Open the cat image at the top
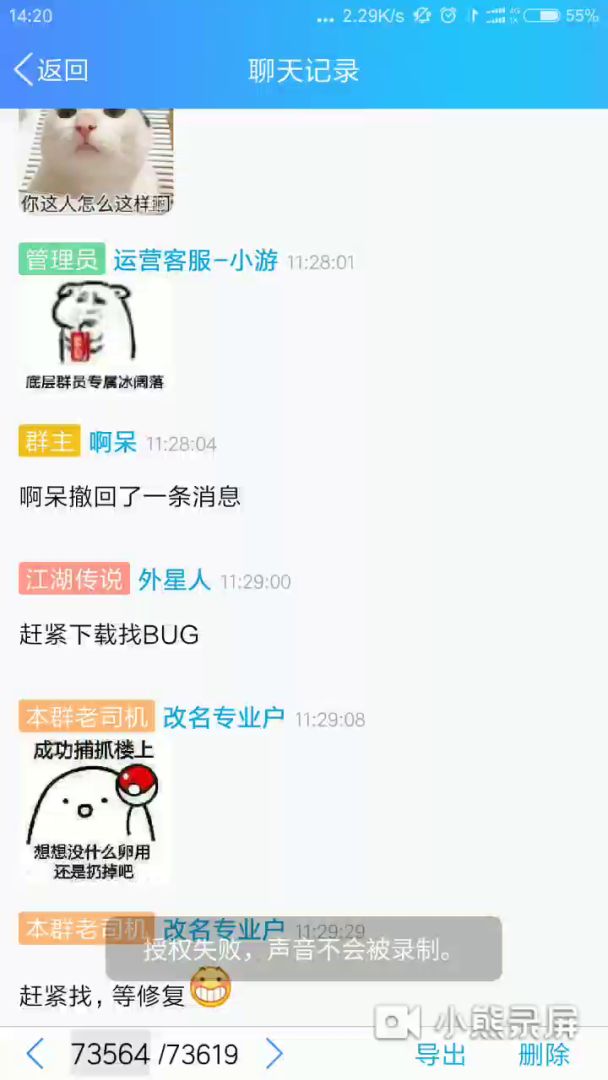The width and height of the screenshot is (608, 1080). 96,160
